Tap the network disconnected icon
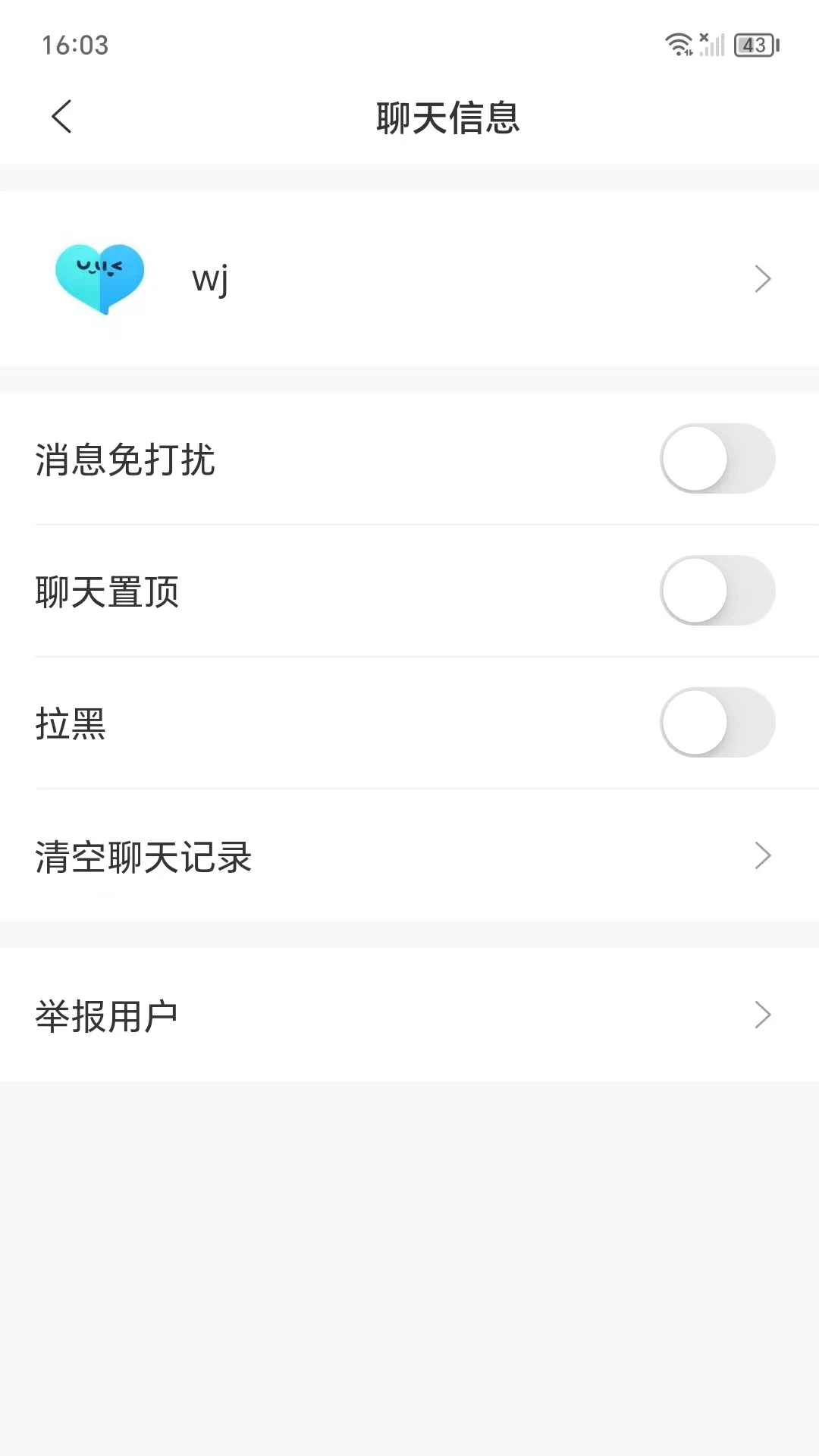Image resolution: width=819 pixels, height=1456 pixels. coord(702,36)
